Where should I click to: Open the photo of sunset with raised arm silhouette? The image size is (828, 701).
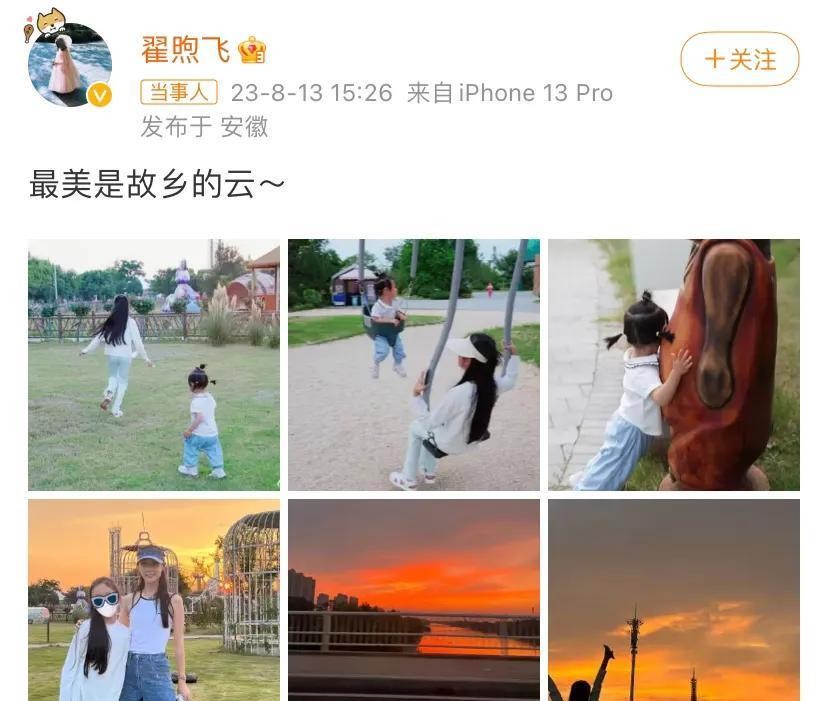[x=673, y=600]
